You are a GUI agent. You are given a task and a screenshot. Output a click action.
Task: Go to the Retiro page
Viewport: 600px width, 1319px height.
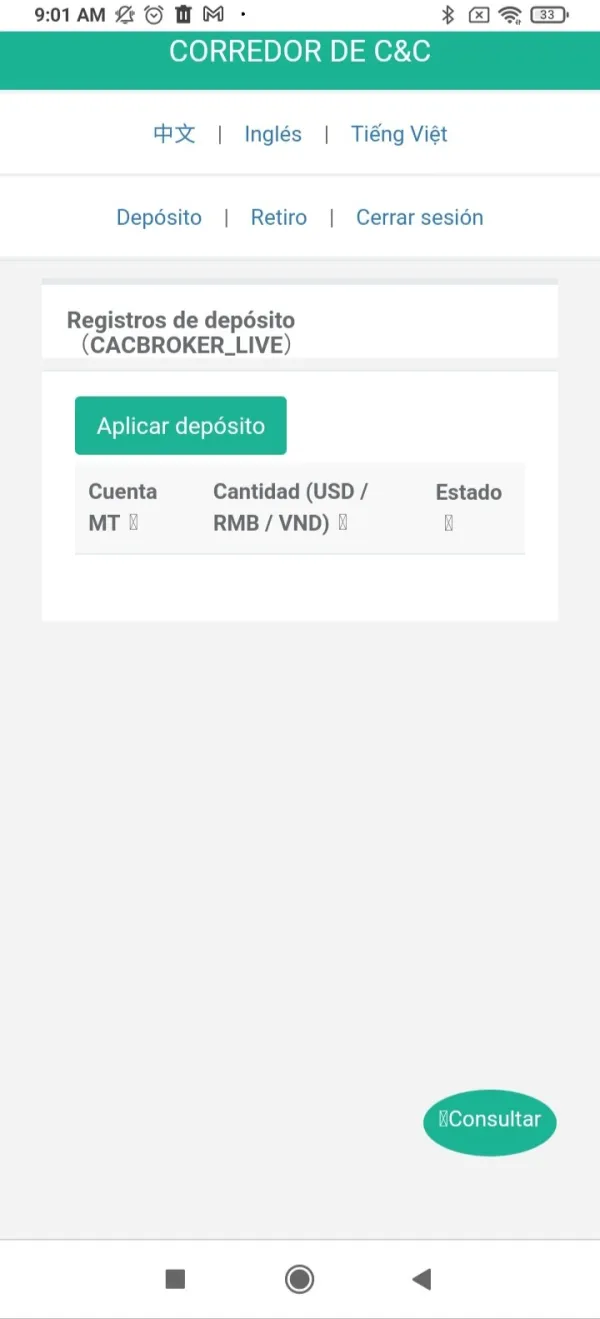coord(279,217)
